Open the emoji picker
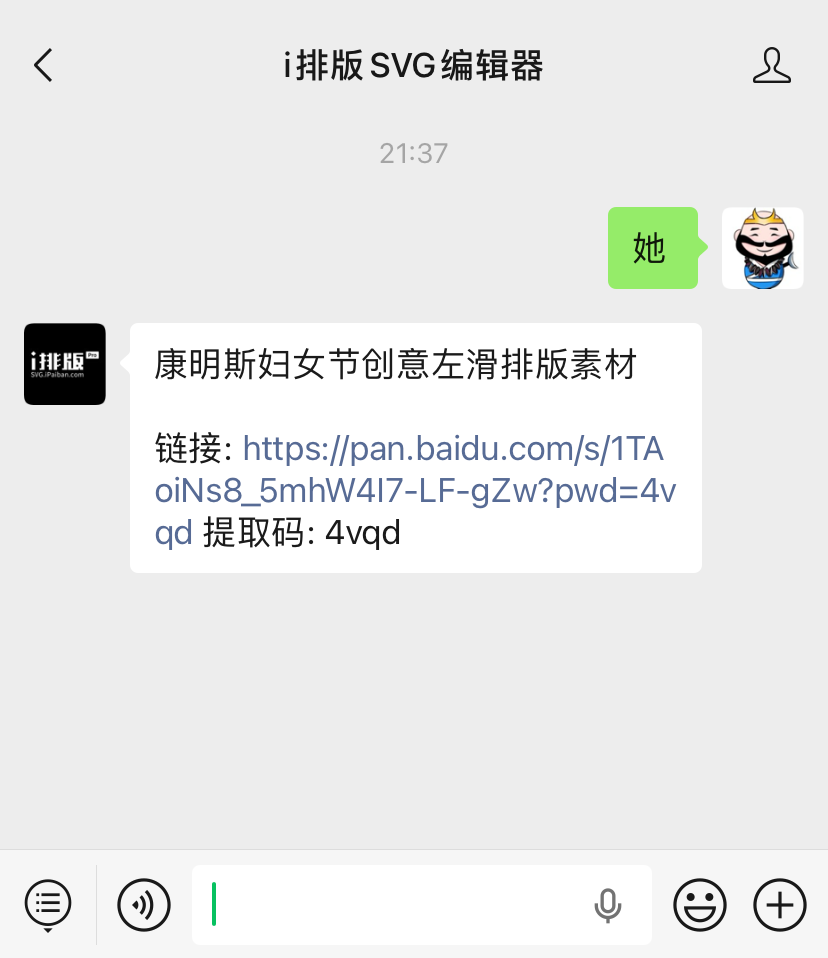The image size is (828, 958). (x=700, y=904)
